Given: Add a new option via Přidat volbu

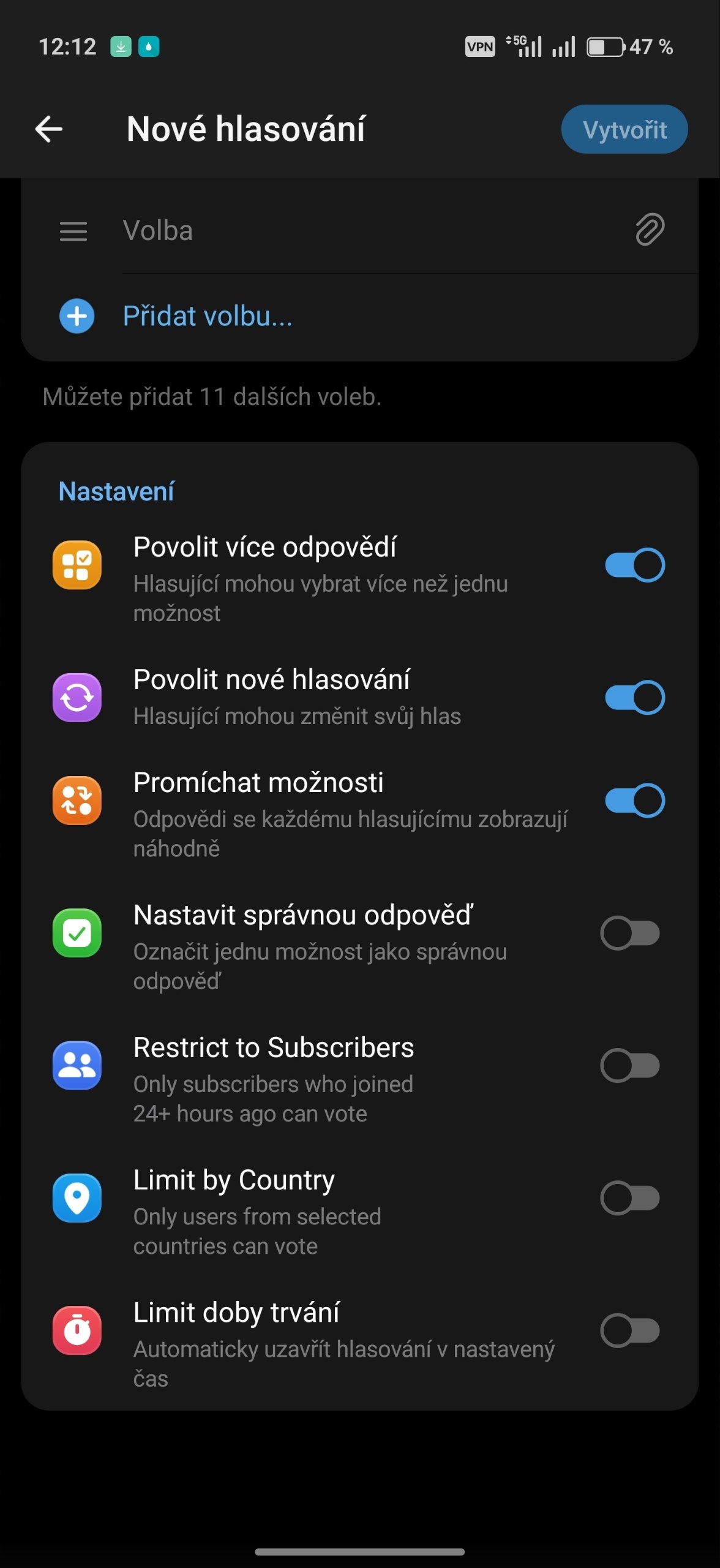Looking at the screenshot, I should tap(207, 316).
